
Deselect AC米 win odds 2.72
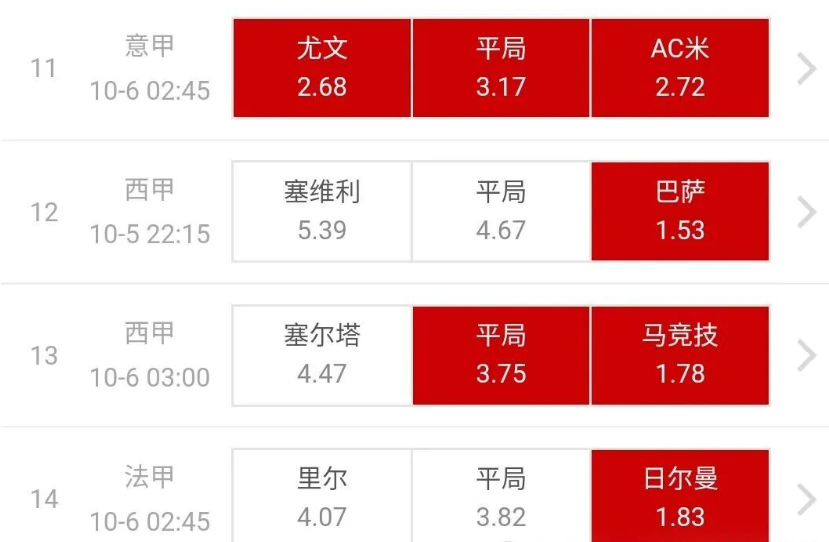(x=680, y=68)
